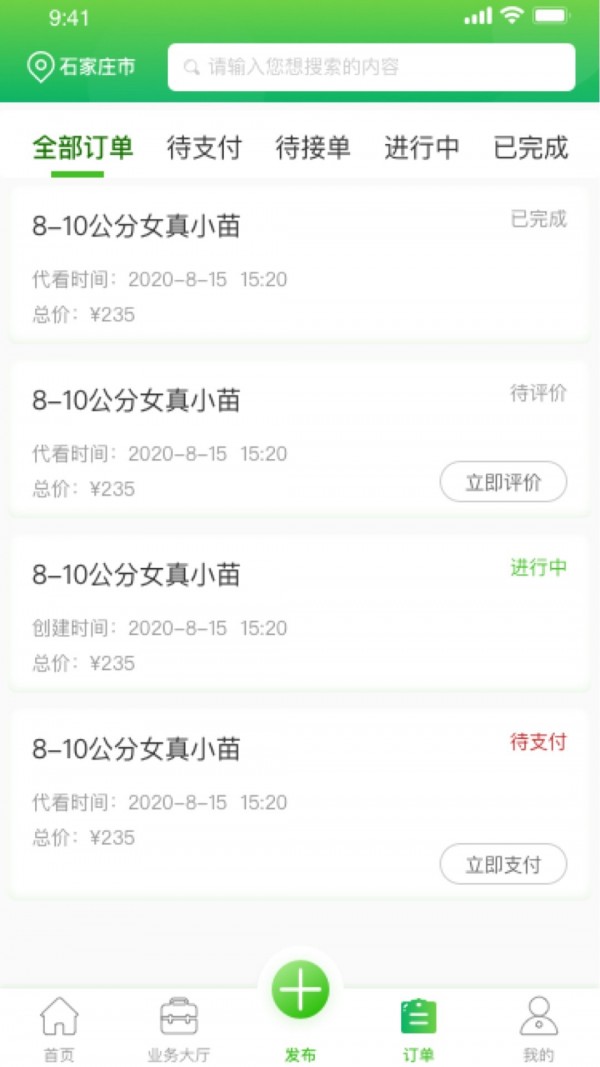Image resolution: width=600 pixels, height=1067 pixels.
Task: Tap the 立即评价 button
Action: tap(503, 482)
